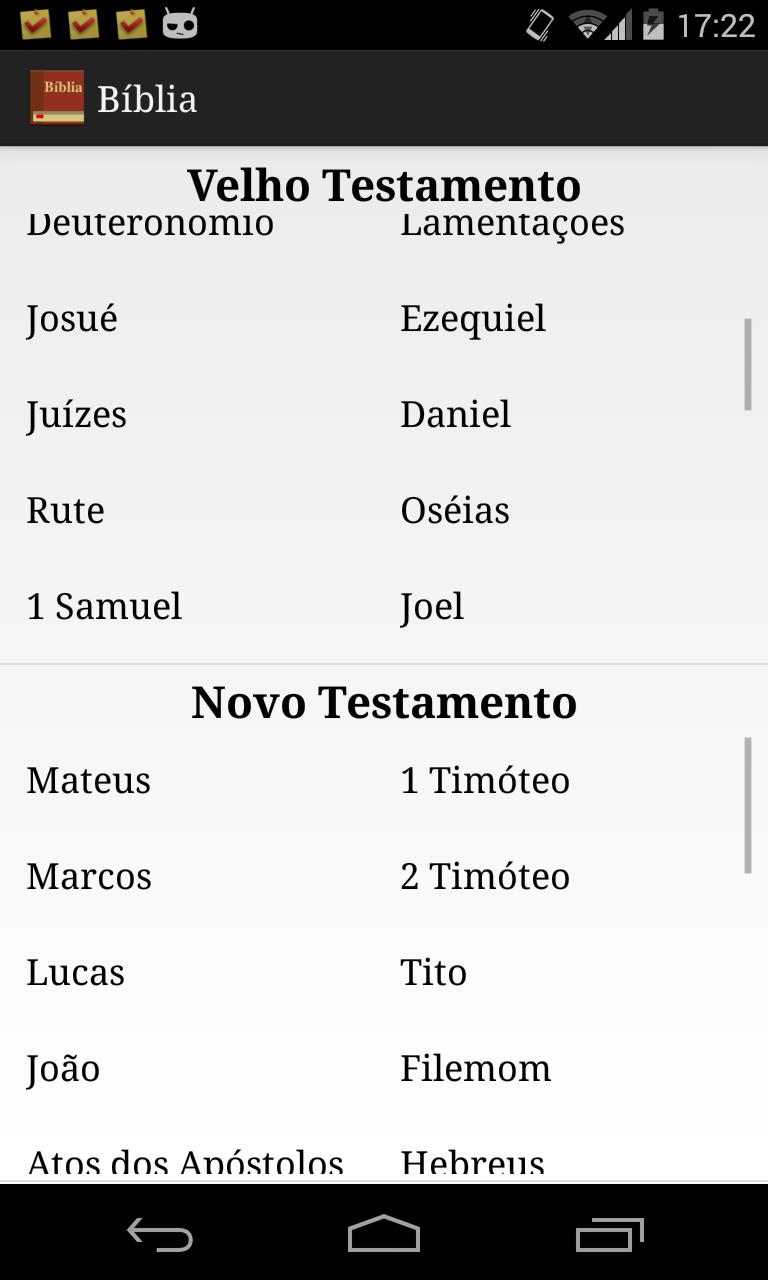Tap the Novo Testamento list scrollbar
This screenshot has height=1280, width=768.
tap(748, 800)
